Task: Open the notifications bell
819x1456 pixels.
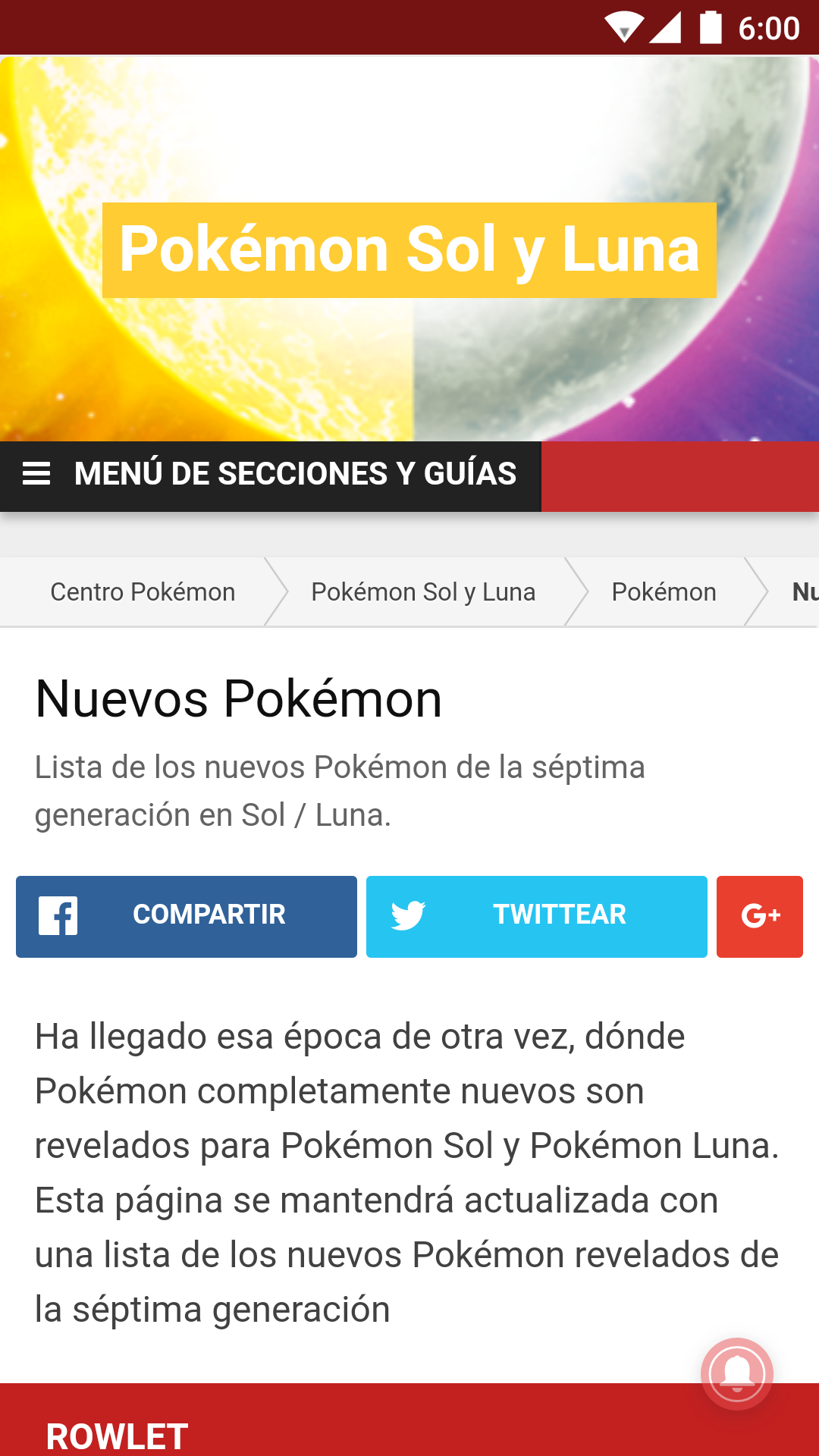Action: (x=737, y=1373)
